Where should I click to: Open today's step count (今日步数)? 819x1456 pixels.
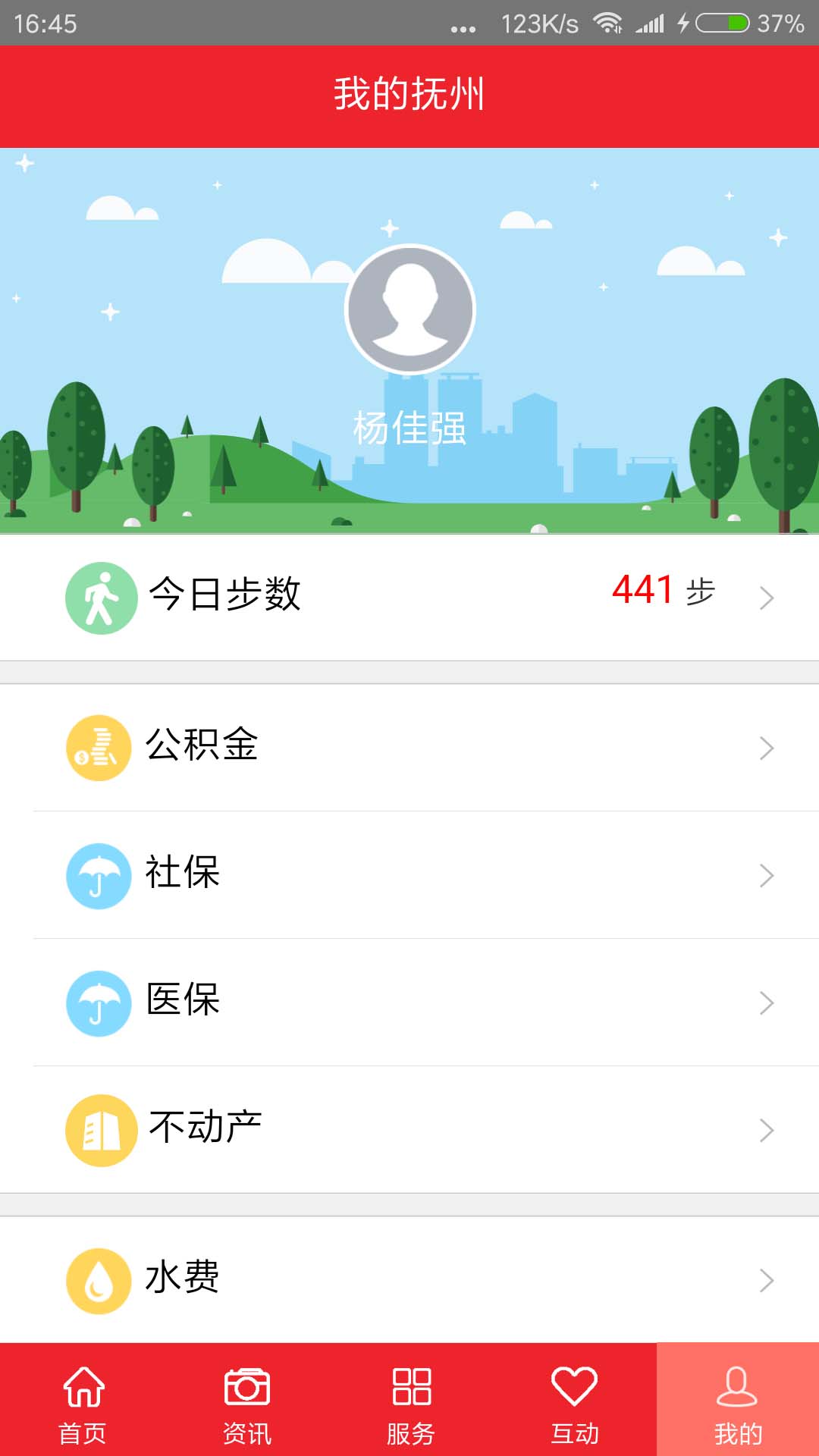click(409, 597)
